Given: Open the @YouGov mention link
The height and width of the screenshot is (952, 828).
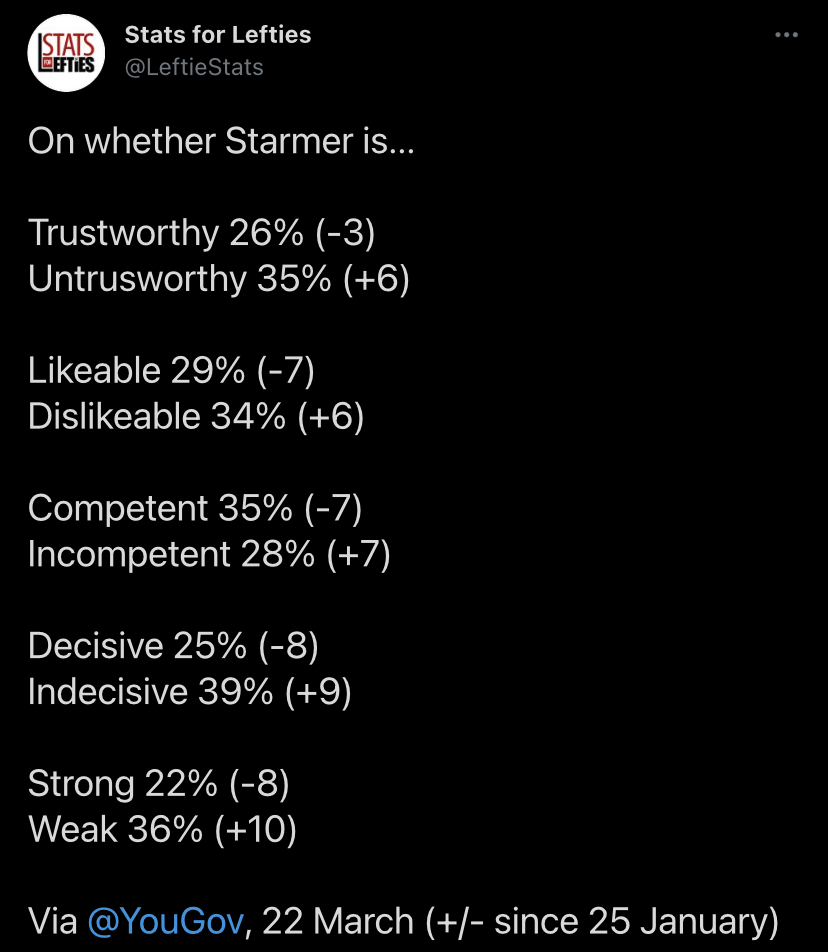Looking at the screenshot, I should coord(166,921).
